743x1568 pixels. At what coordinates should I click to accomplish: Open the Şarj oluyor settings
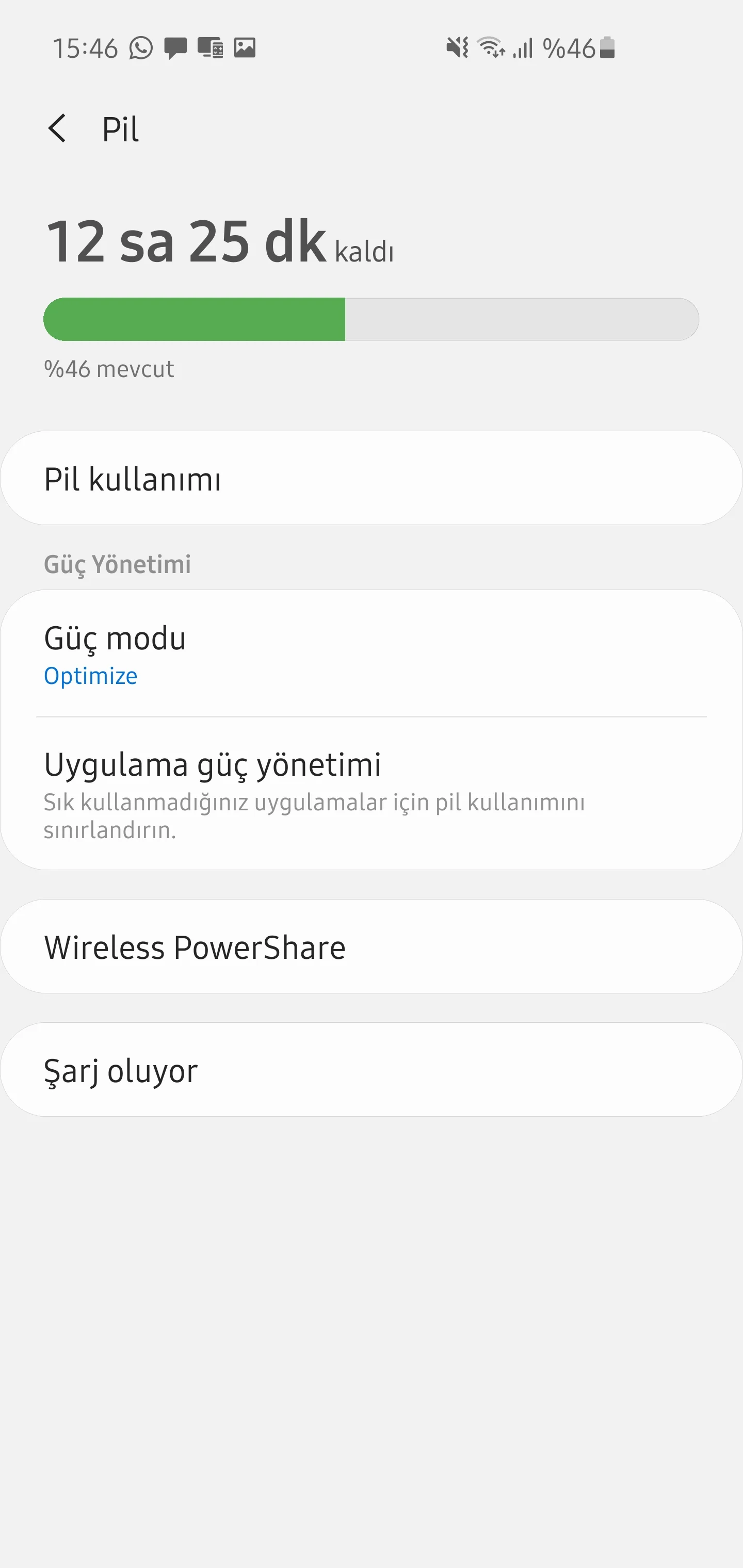[x=370, y=1070]
